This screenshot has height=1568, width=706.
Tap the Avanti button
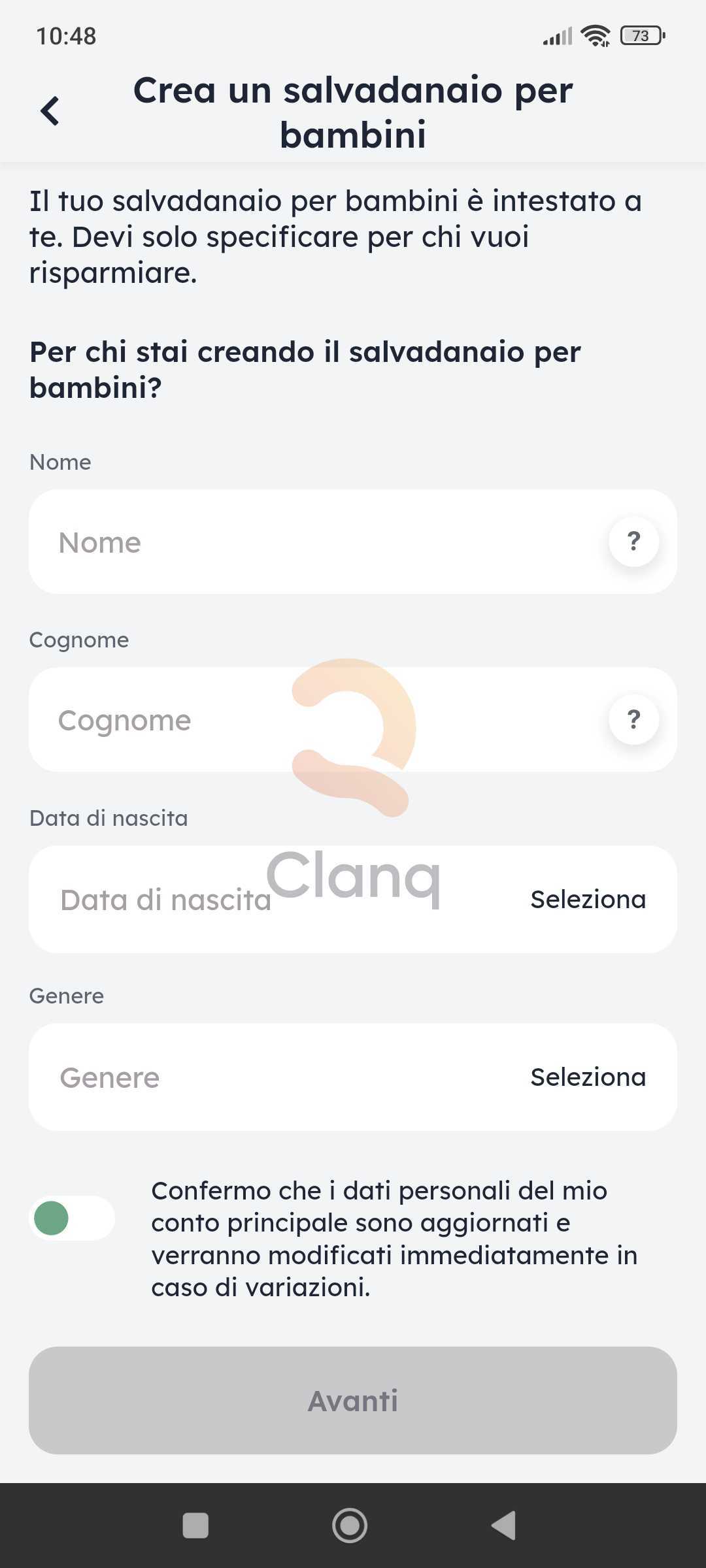(x=352, y=1400)
